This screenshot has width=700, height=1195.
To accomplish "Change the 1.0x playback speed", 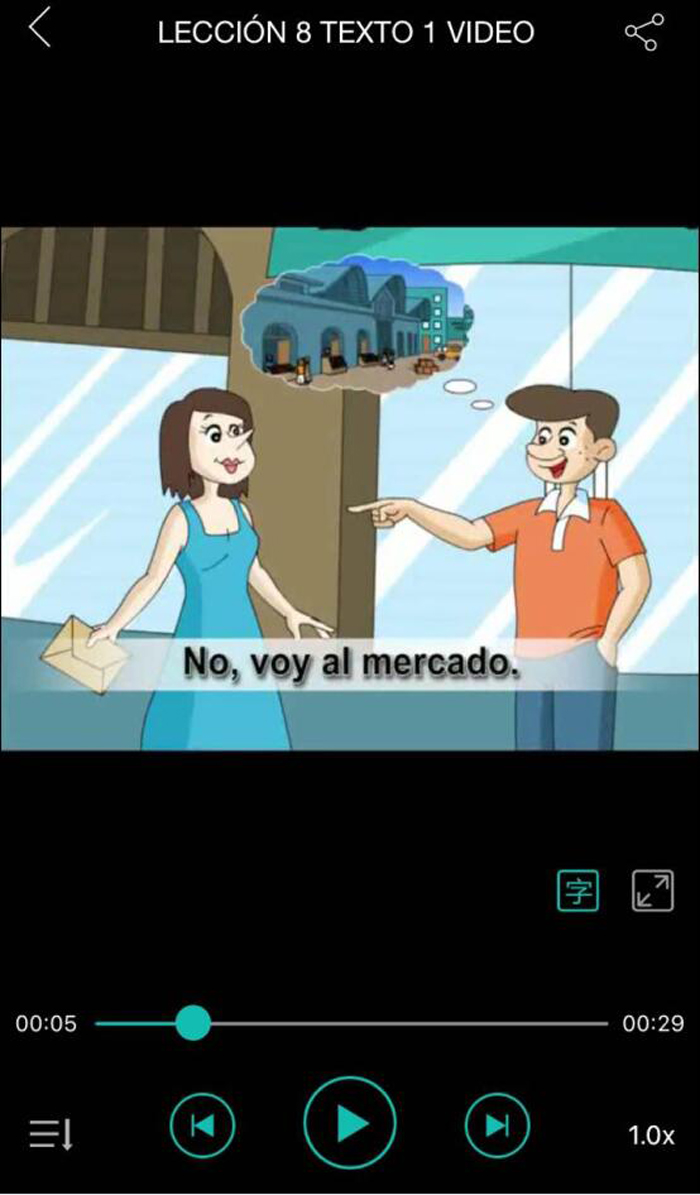I will point(651,1135).
